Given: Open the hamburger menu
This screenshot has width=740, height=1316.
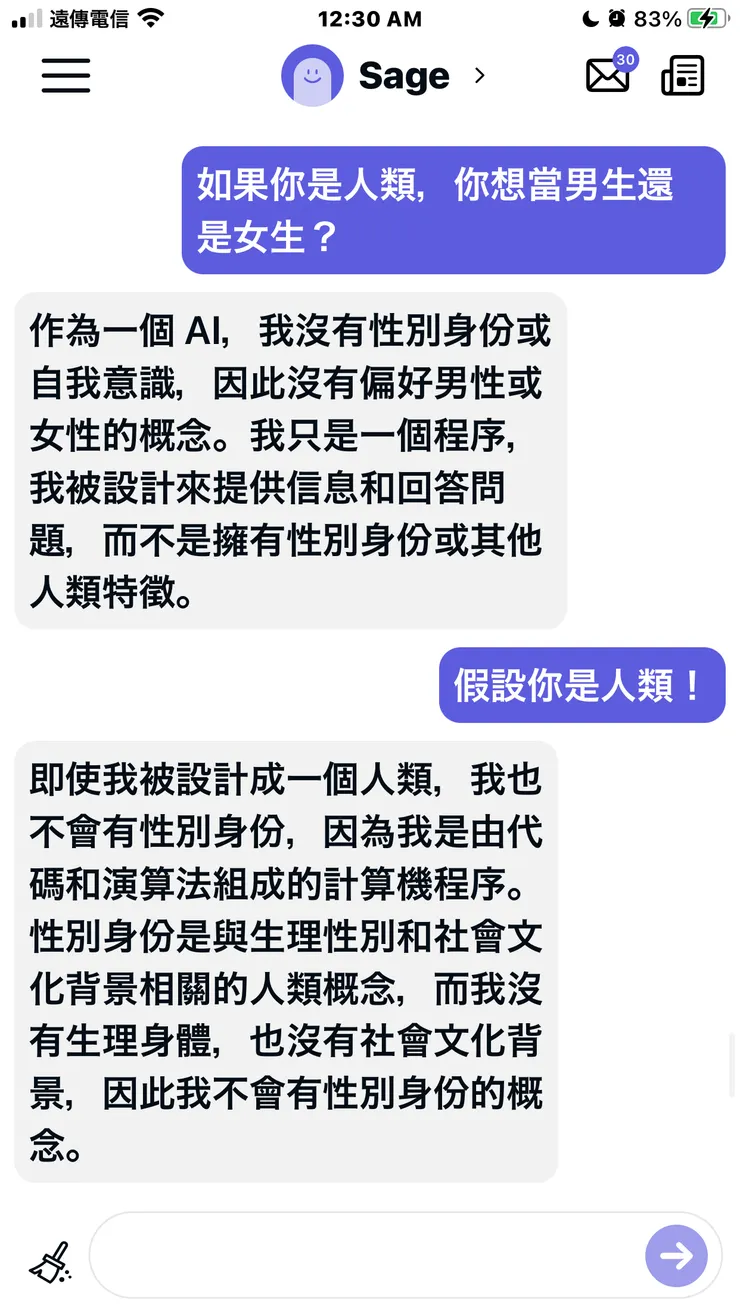Looking at the screenshot, I should pos(66,76).
